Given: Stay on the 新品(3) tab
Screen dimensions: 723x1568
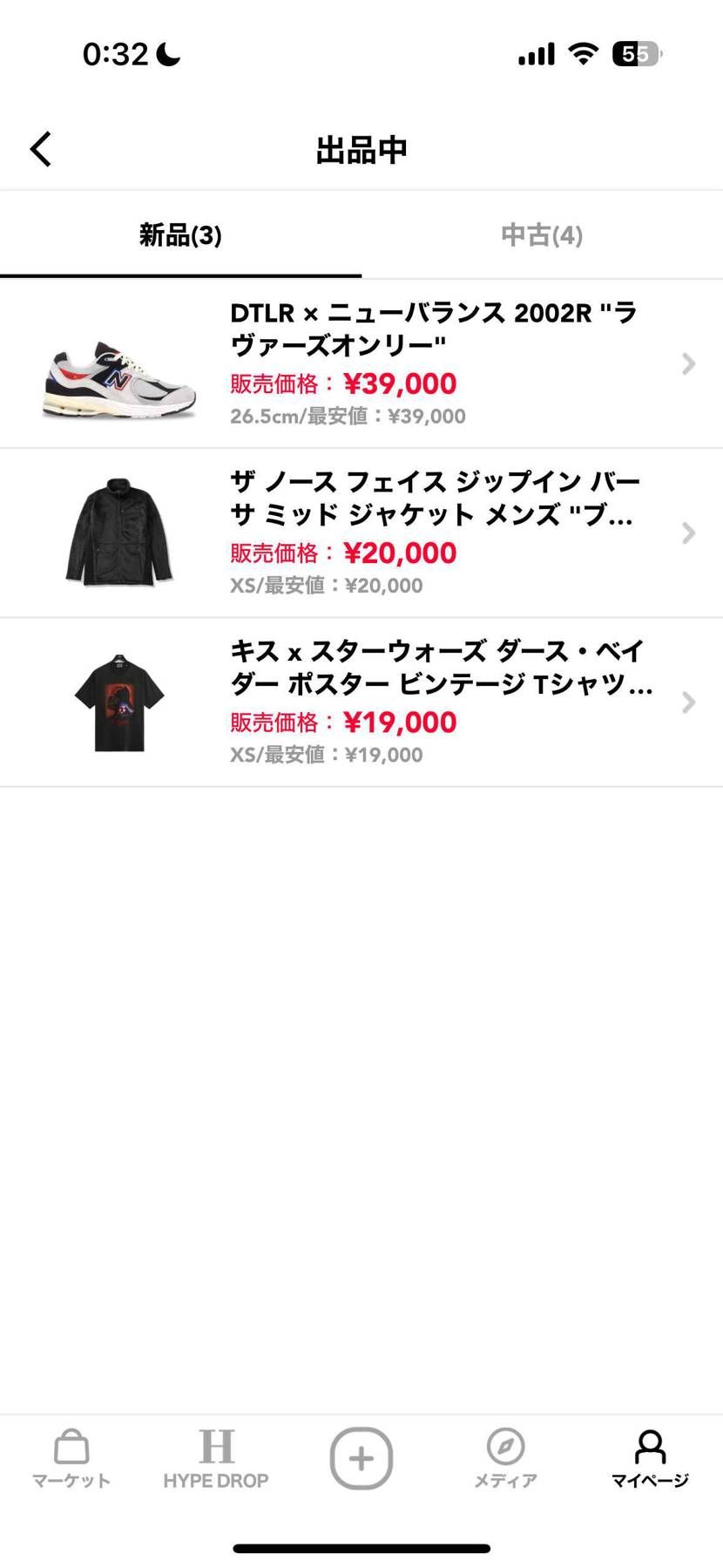Looking at the screenshot, I should pyautogui.click(x=180, y=234).
